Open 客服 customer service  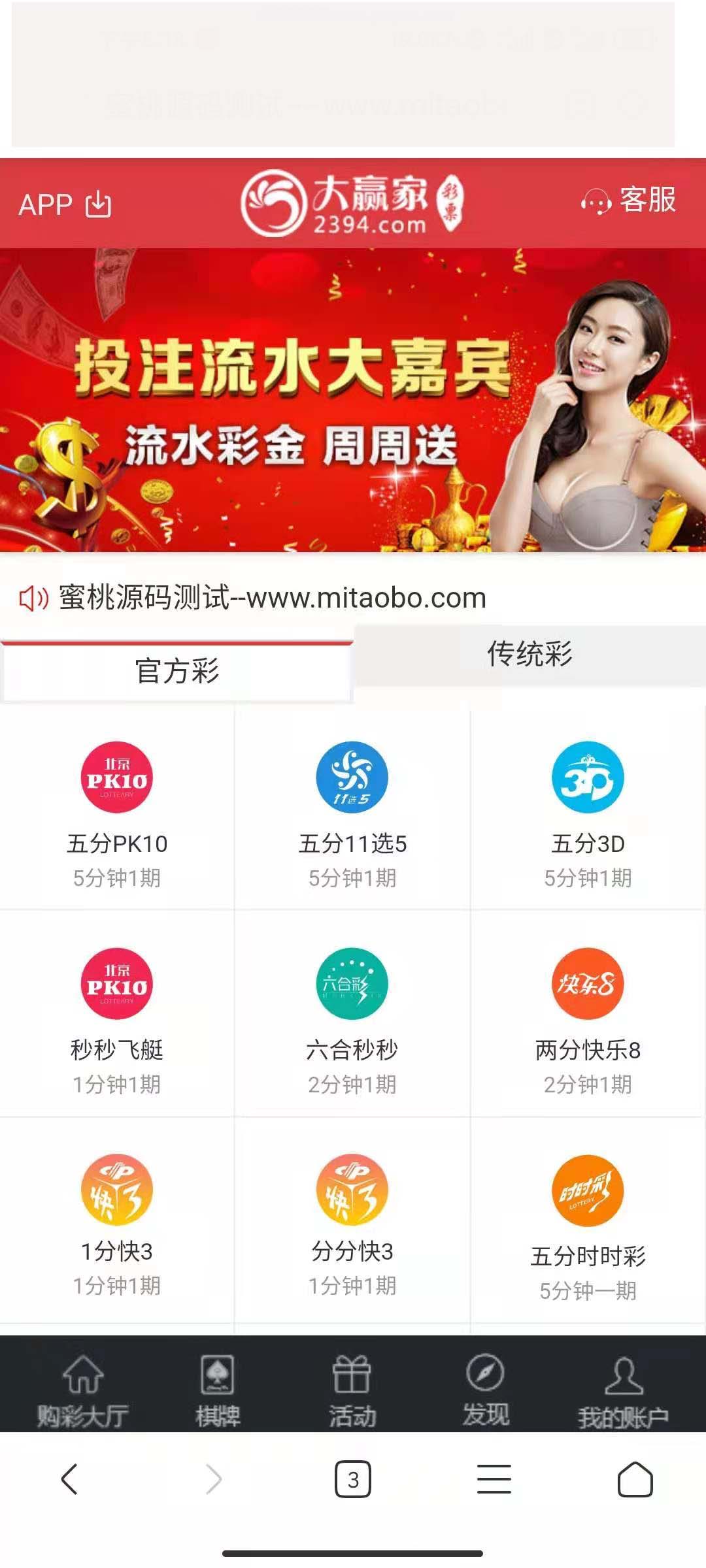coord(629,201)
